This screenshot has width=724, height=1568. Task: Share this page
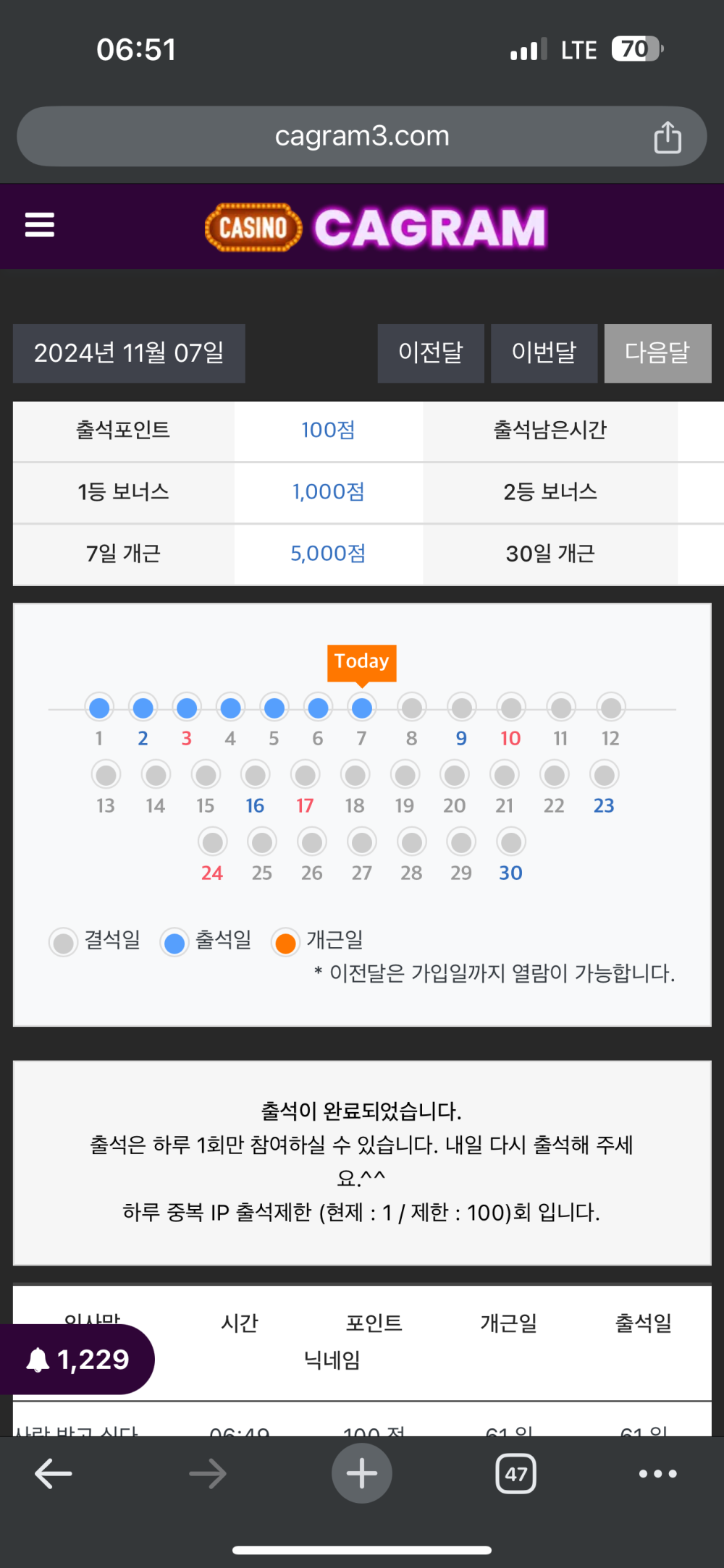click(x=667, y=137)
